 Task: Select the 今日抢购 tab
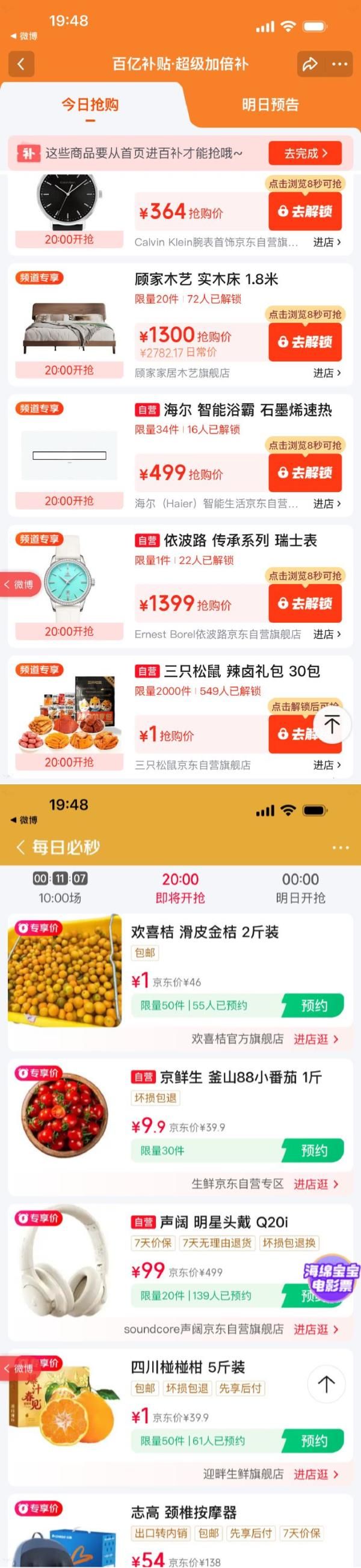click(90, 105)
